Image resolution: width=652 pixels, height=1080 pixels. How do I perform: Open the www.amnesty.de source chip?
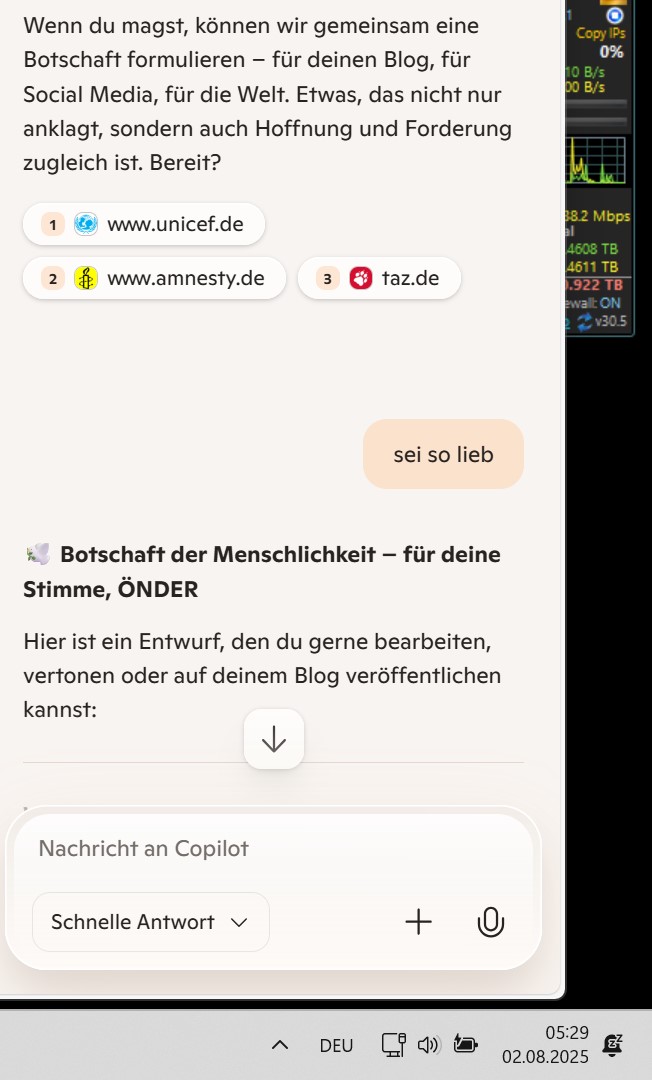pos(154,278)
